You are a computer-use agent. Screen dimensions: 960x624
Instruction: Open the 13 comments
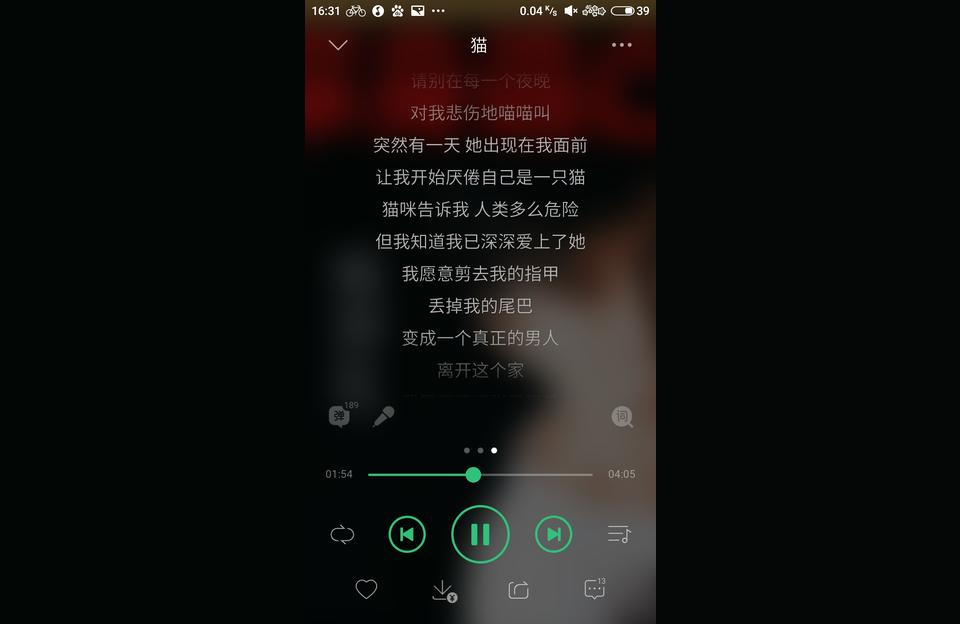click(x=594, y=589)
